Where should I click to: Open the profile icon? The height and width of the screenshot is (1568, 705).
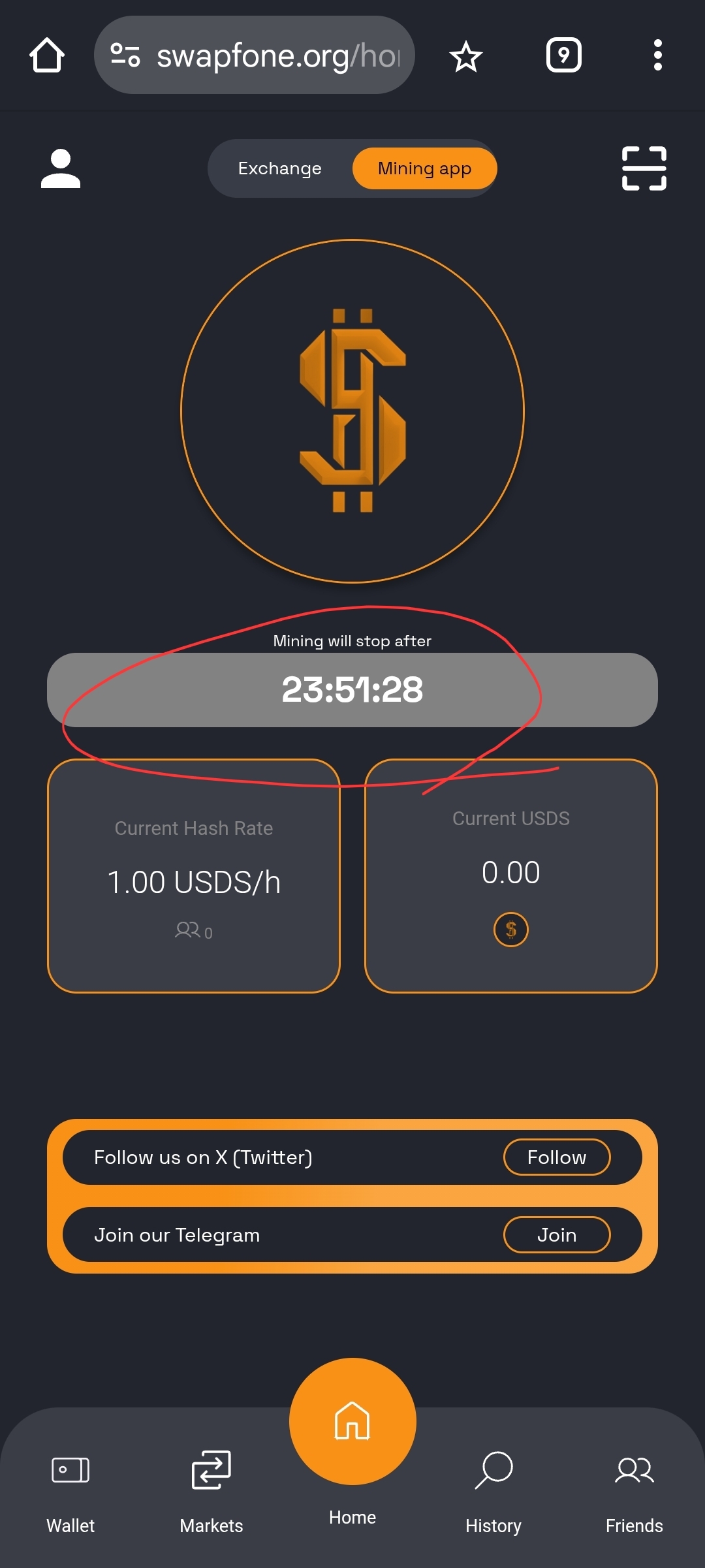[61, 168]
